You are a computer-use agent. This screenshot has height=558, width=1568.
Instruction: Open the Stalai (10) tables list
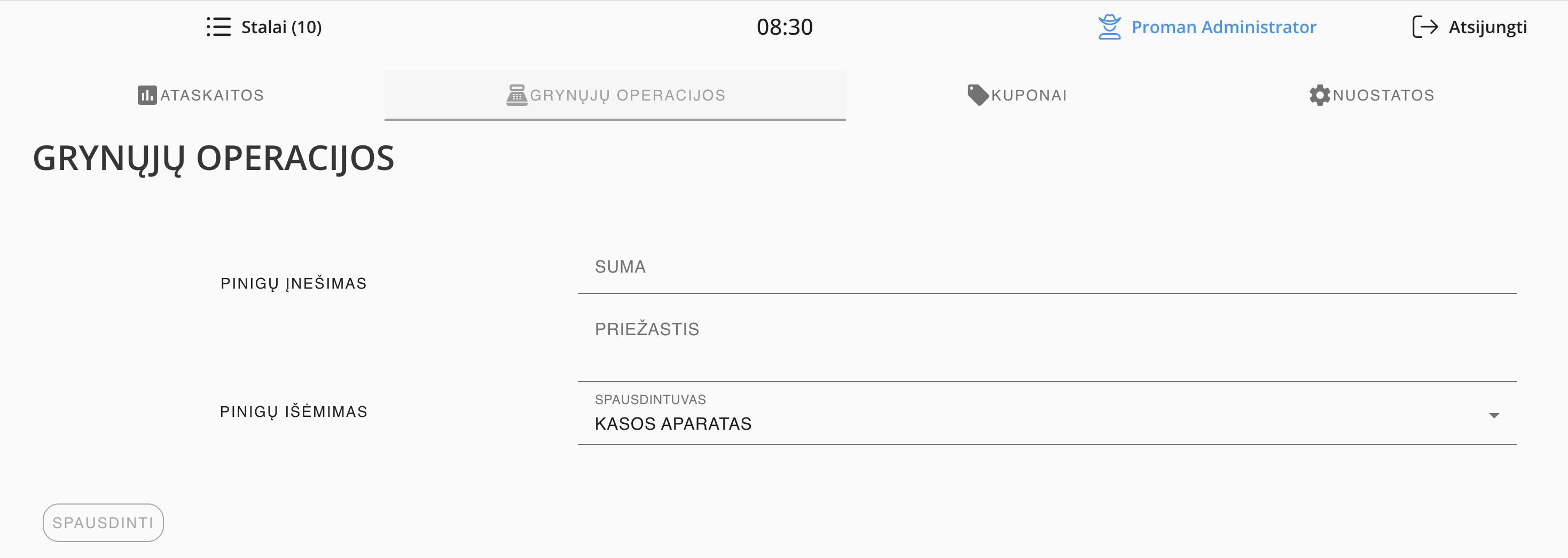(x=264, y=27)
